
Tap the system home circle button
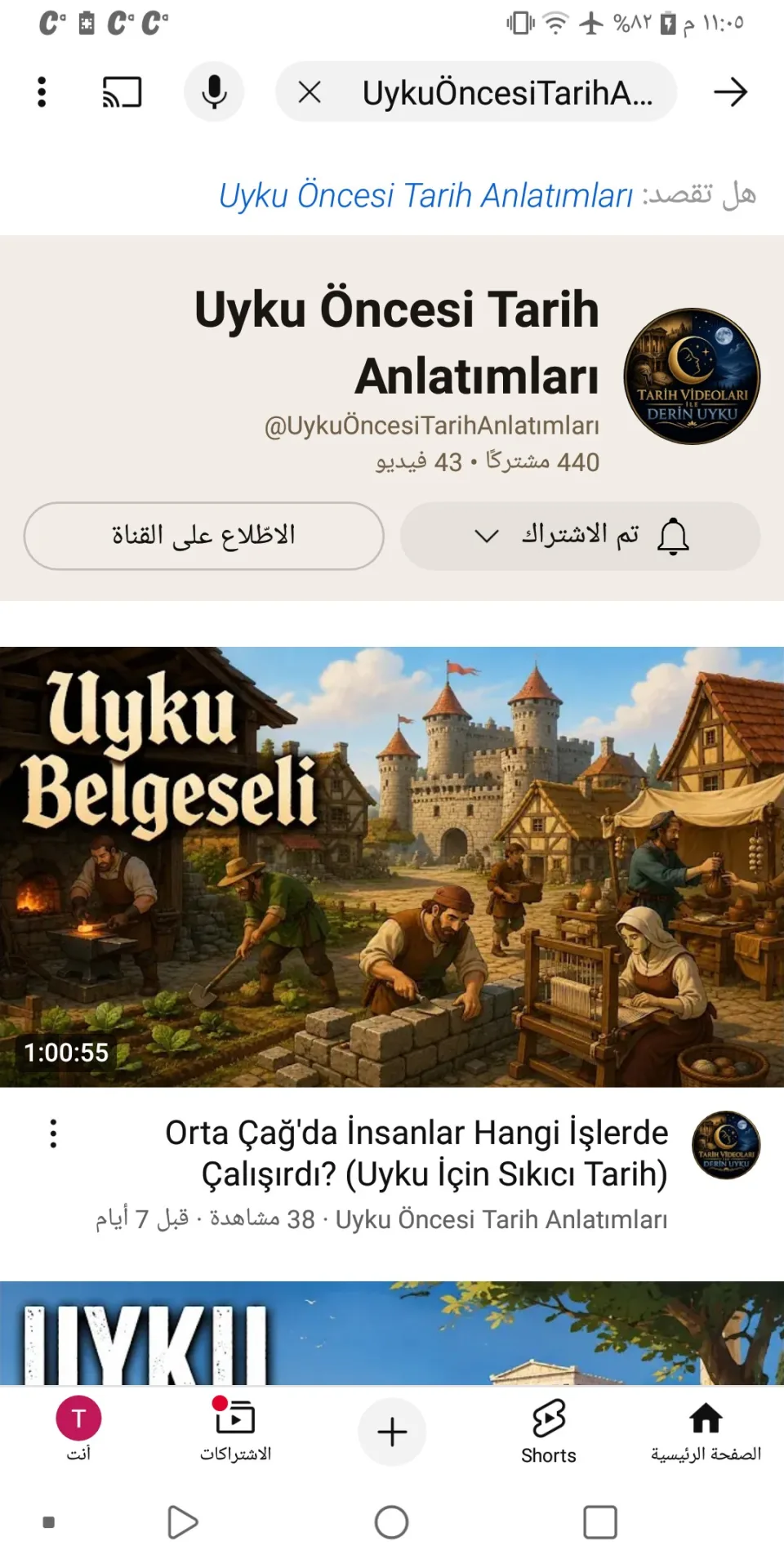click(391, 1522)
